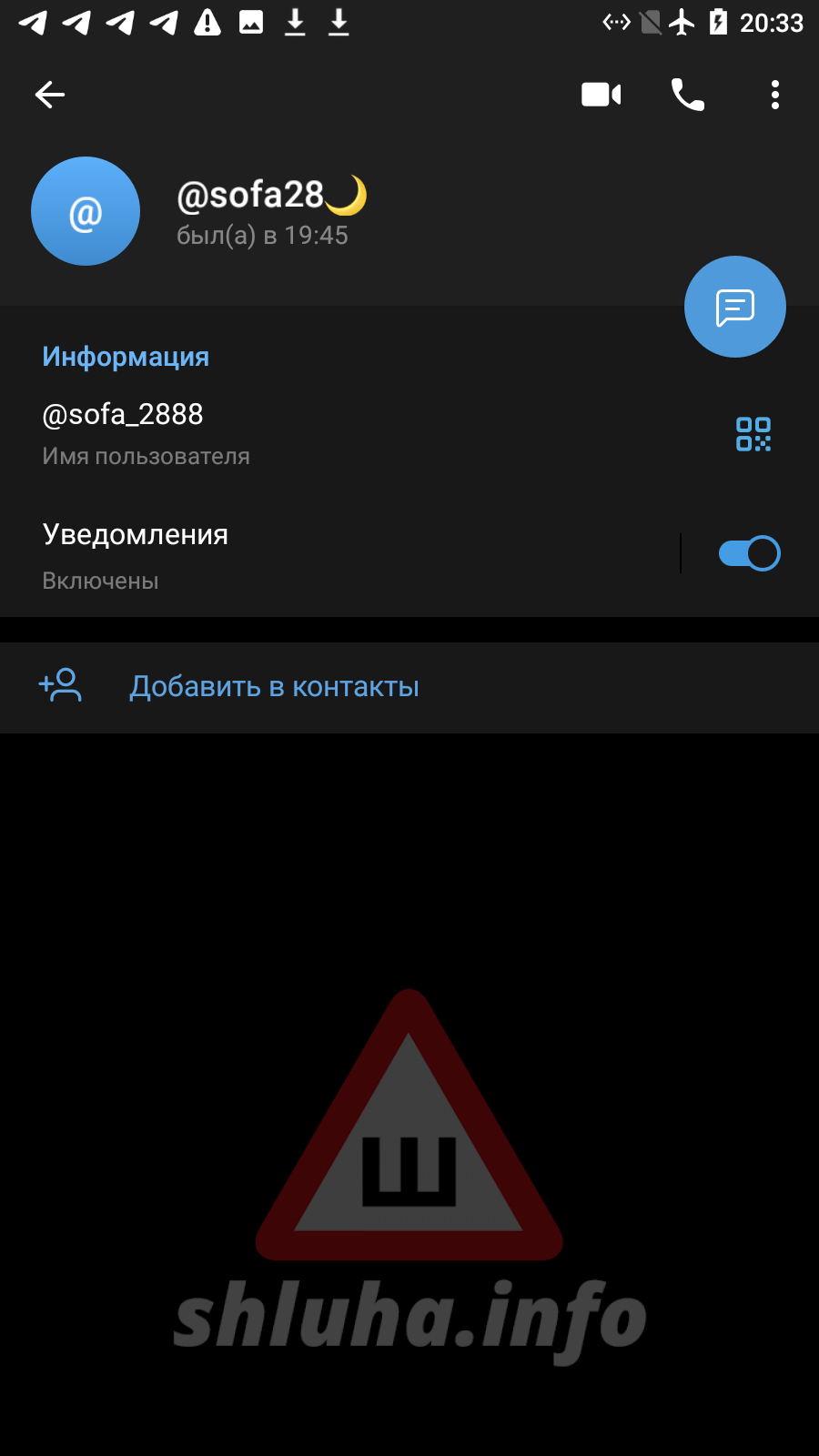Tap Добавить в контакты
Screen dimensions: 819x1456
click(274, 687)
